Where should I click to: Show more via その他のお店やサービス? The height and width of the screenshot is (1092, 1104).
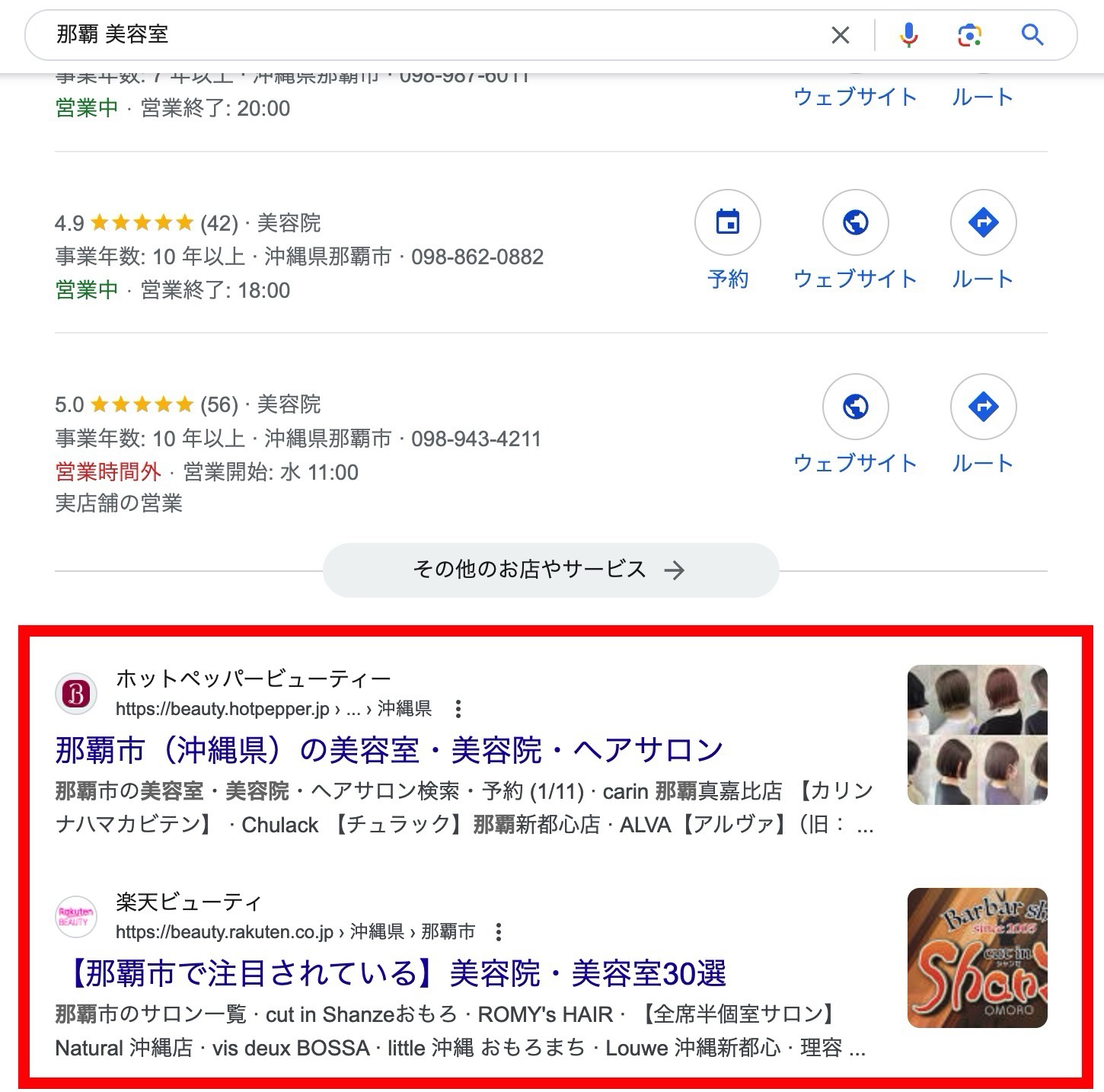pyautogui.click(x=550, y=570)
